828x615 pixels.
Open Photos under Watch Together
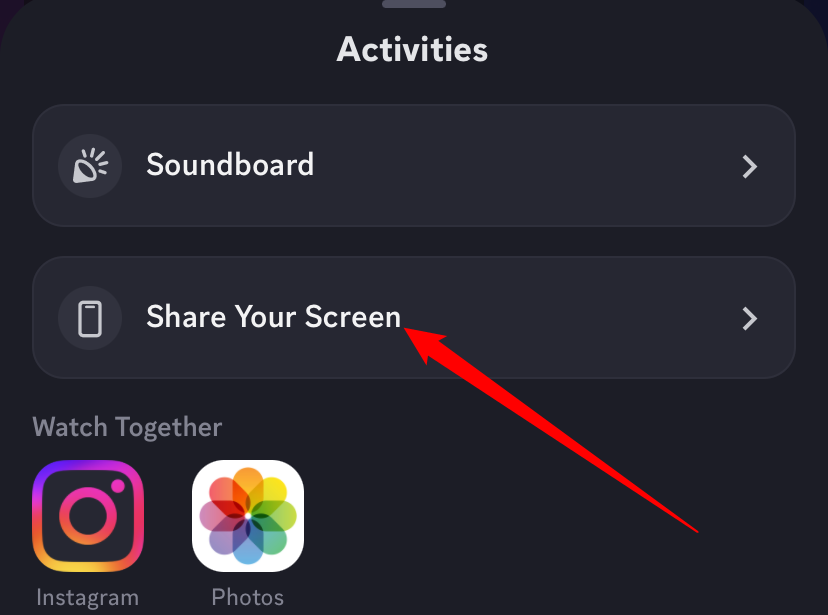click(x=248, y=516)
